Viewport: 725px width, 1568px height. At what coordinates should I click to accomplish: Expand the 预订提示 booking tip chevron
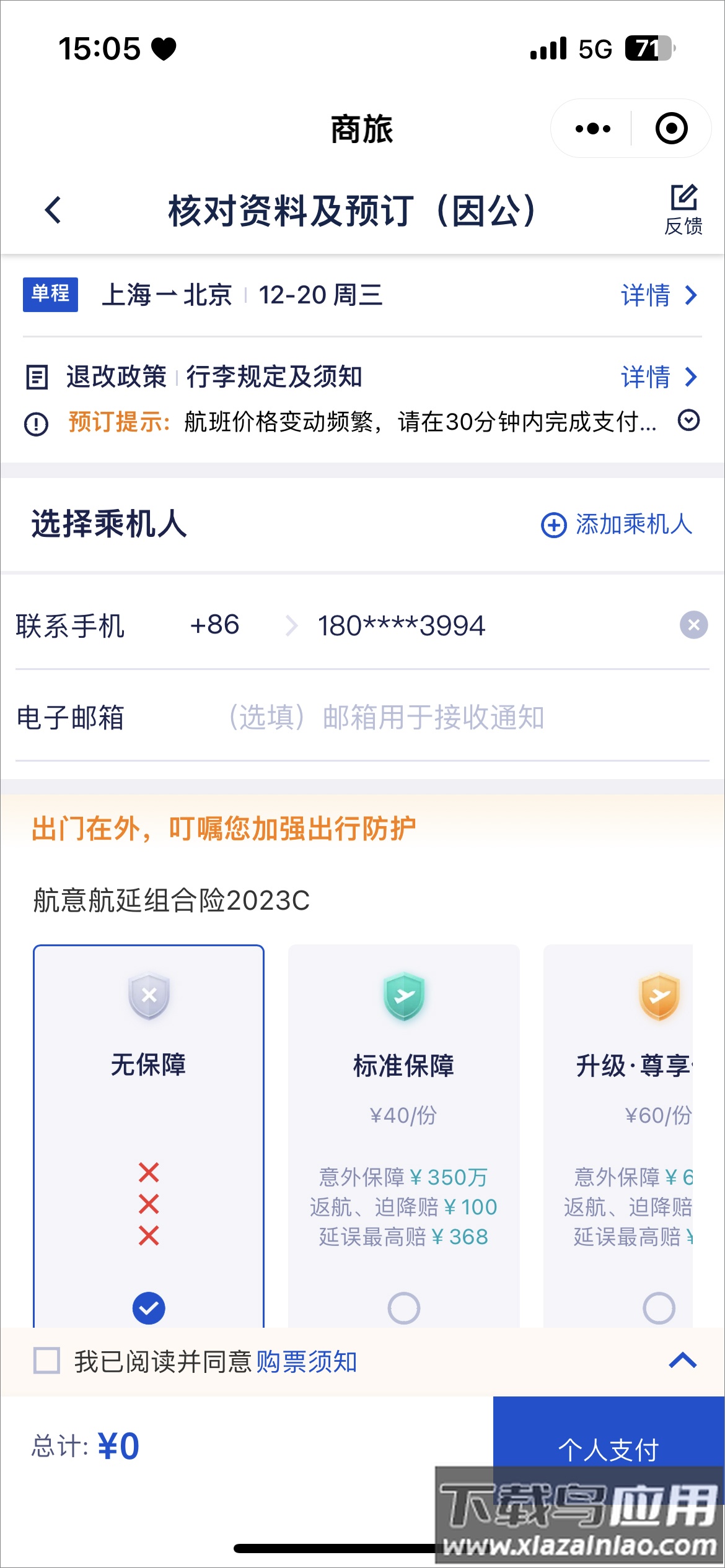(688, 420)
